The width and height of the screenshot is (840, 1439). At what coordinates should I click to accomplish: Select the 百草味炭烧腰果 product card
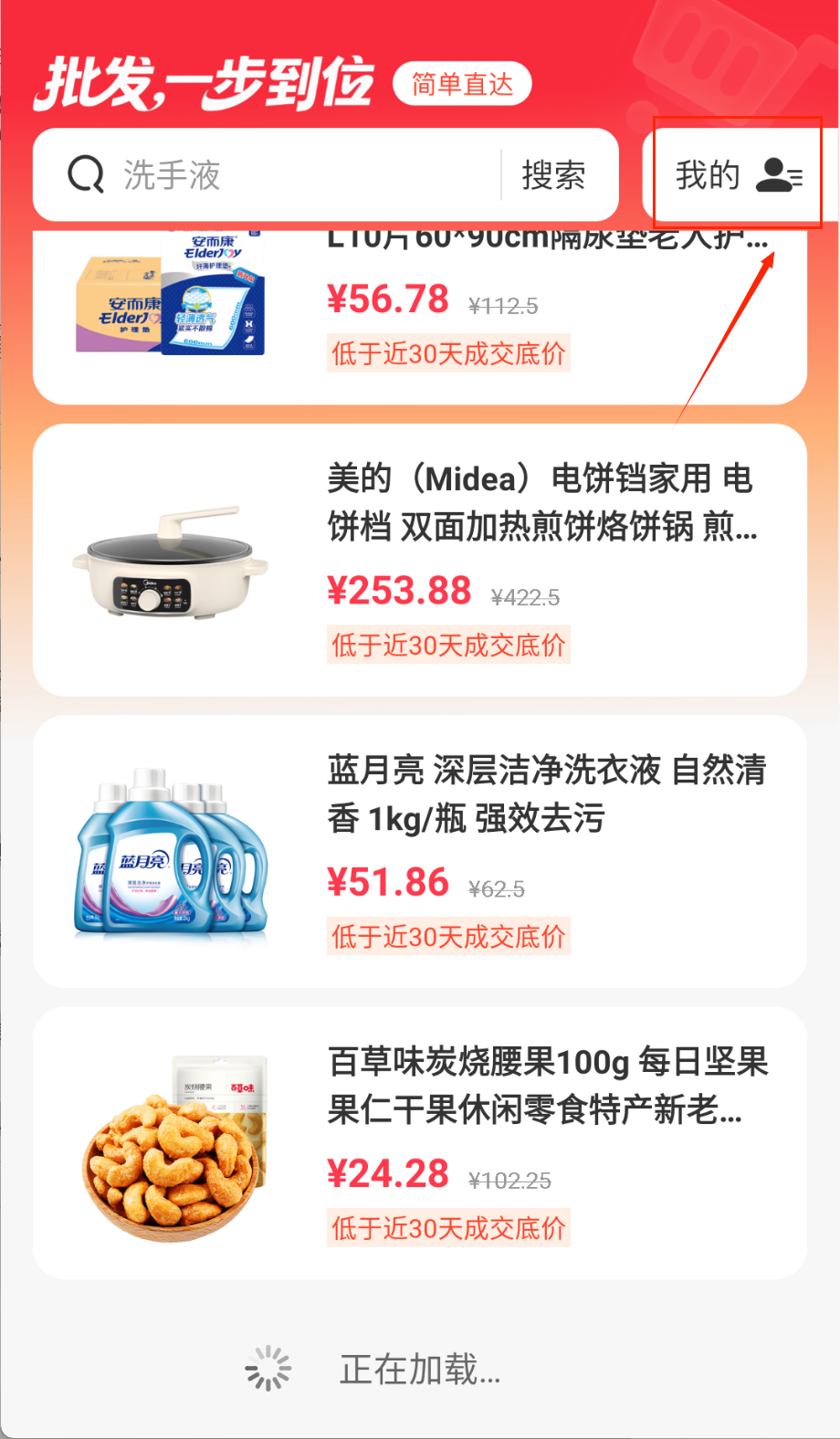[420, 1142]
